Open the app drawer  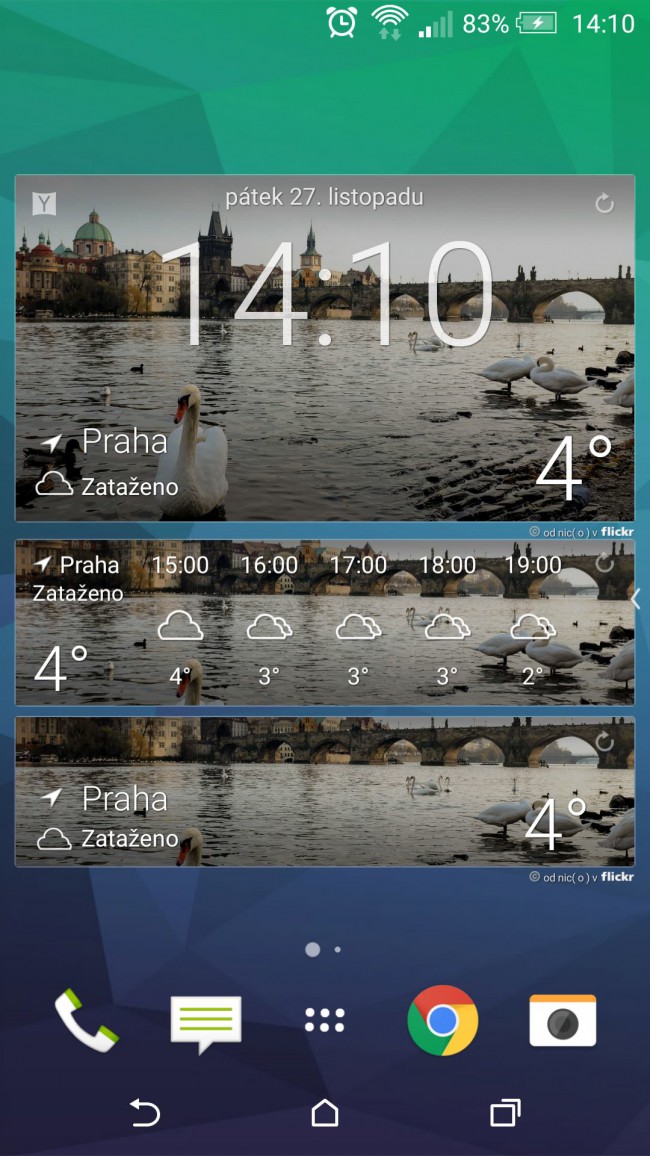(x=325, y=1020)
